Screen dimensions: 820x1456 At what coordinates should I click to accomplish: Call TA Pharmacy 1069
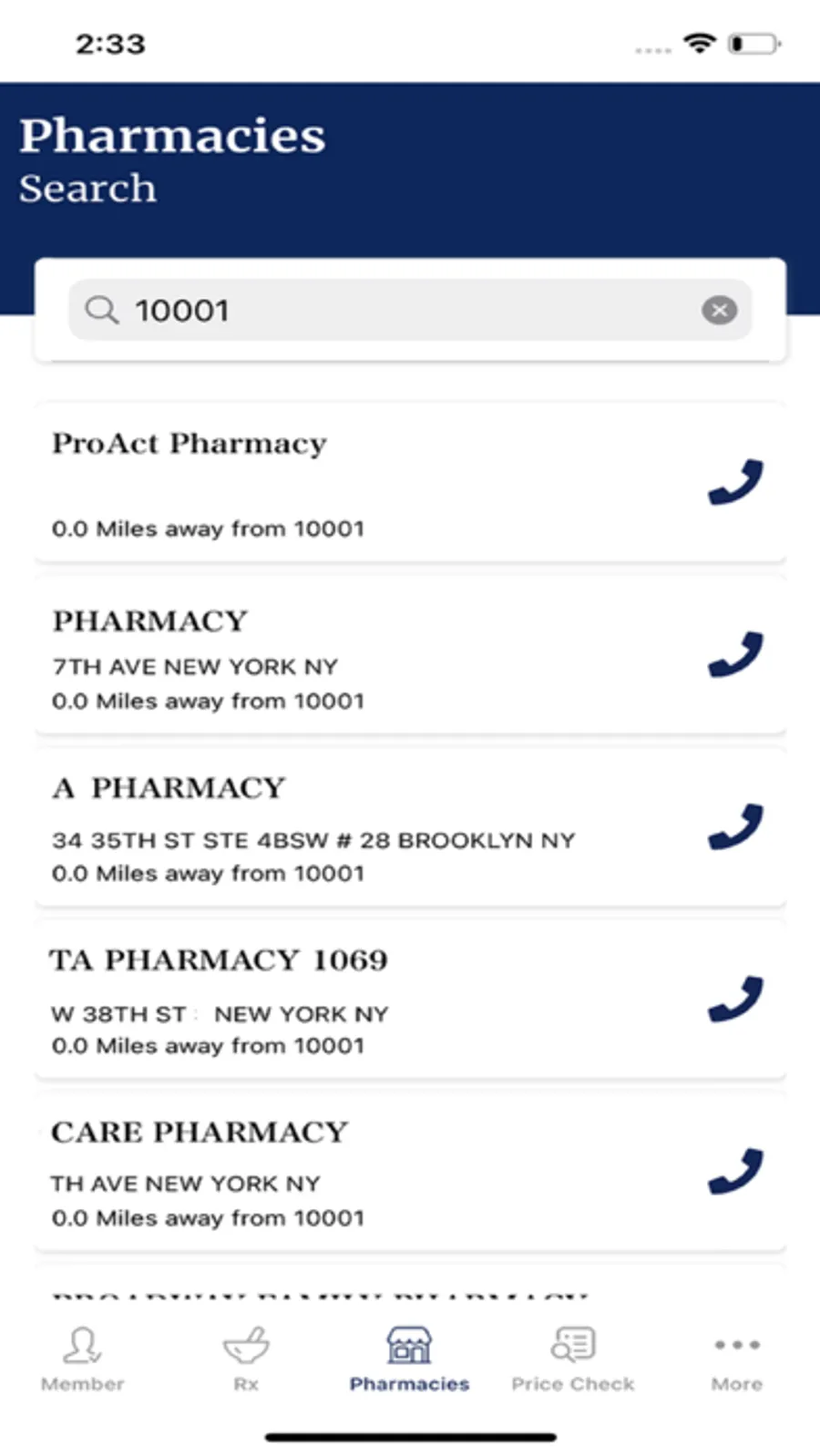pos(735,999)
